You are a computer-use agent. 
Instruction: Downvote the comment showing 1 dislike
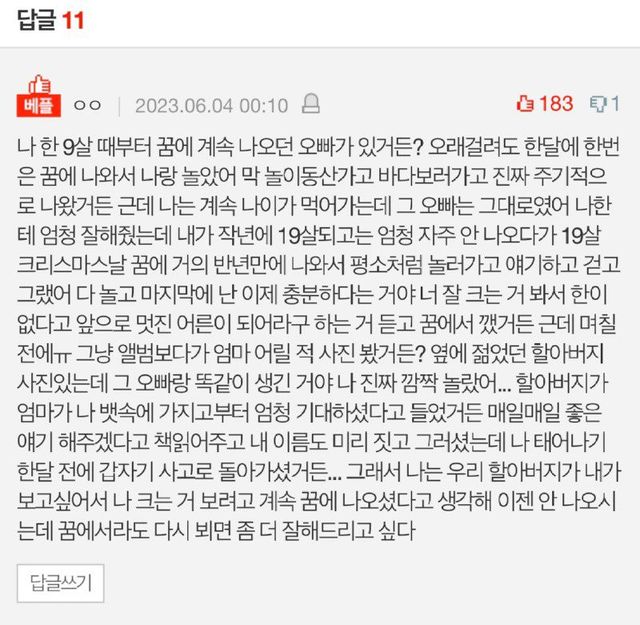pyautogui.click(x=598, y=104)
